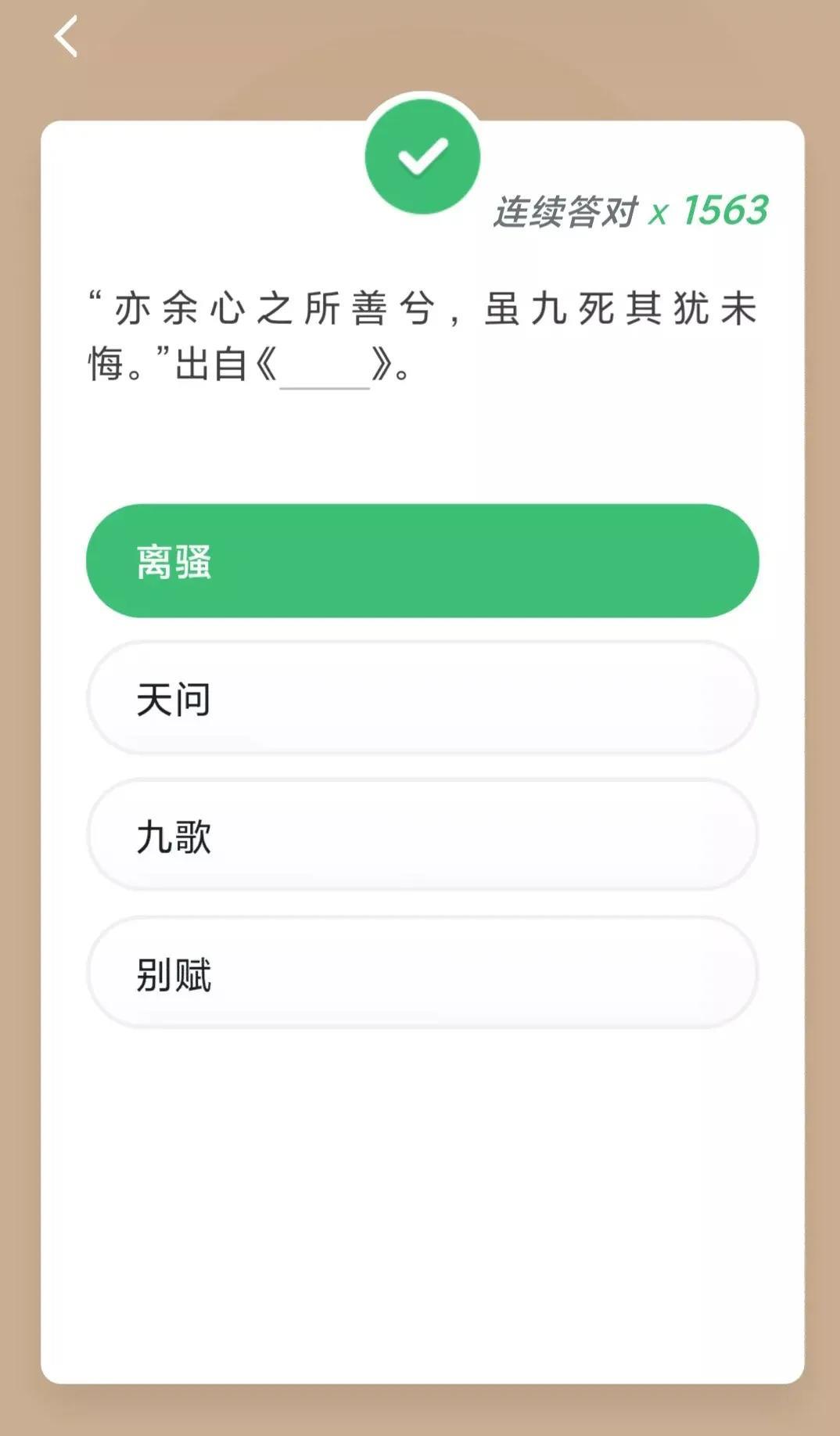Choose the answer 天问

[422, 698]
